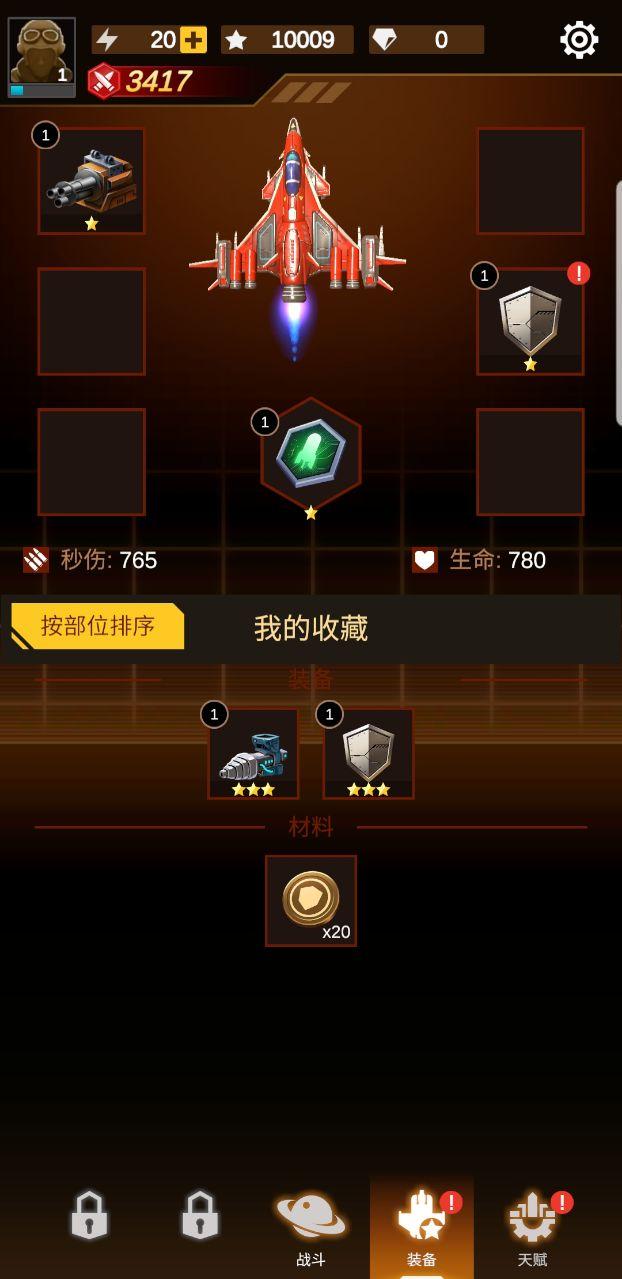This screenshot has height=1279, width=622.
Task: Open the gold coin material x20
Action: tap(311, 900)
